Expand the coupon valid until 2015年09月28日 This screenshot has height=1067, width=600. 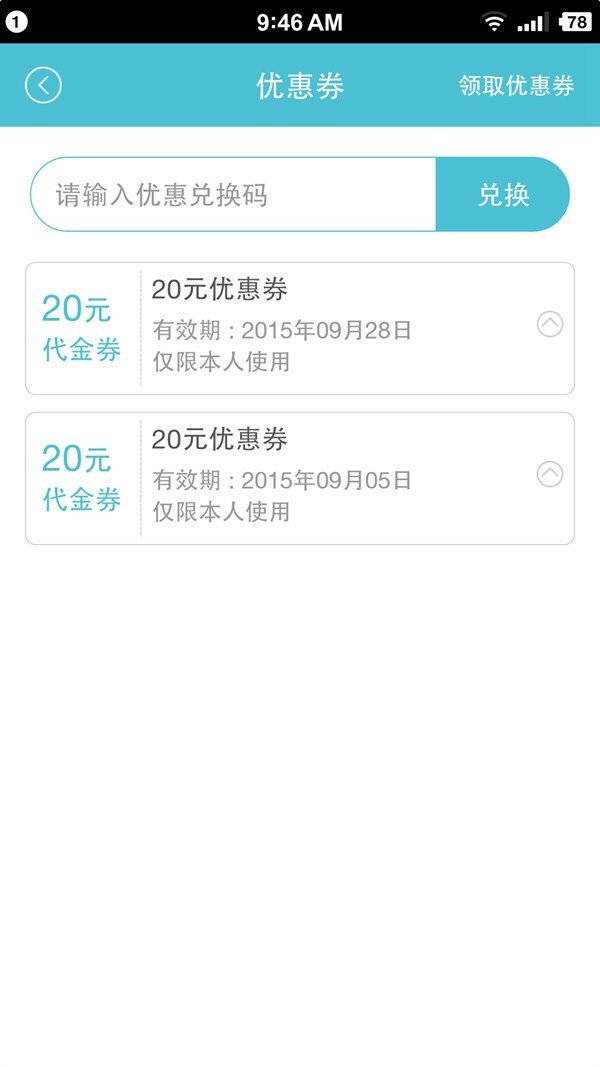coord(550,324)
